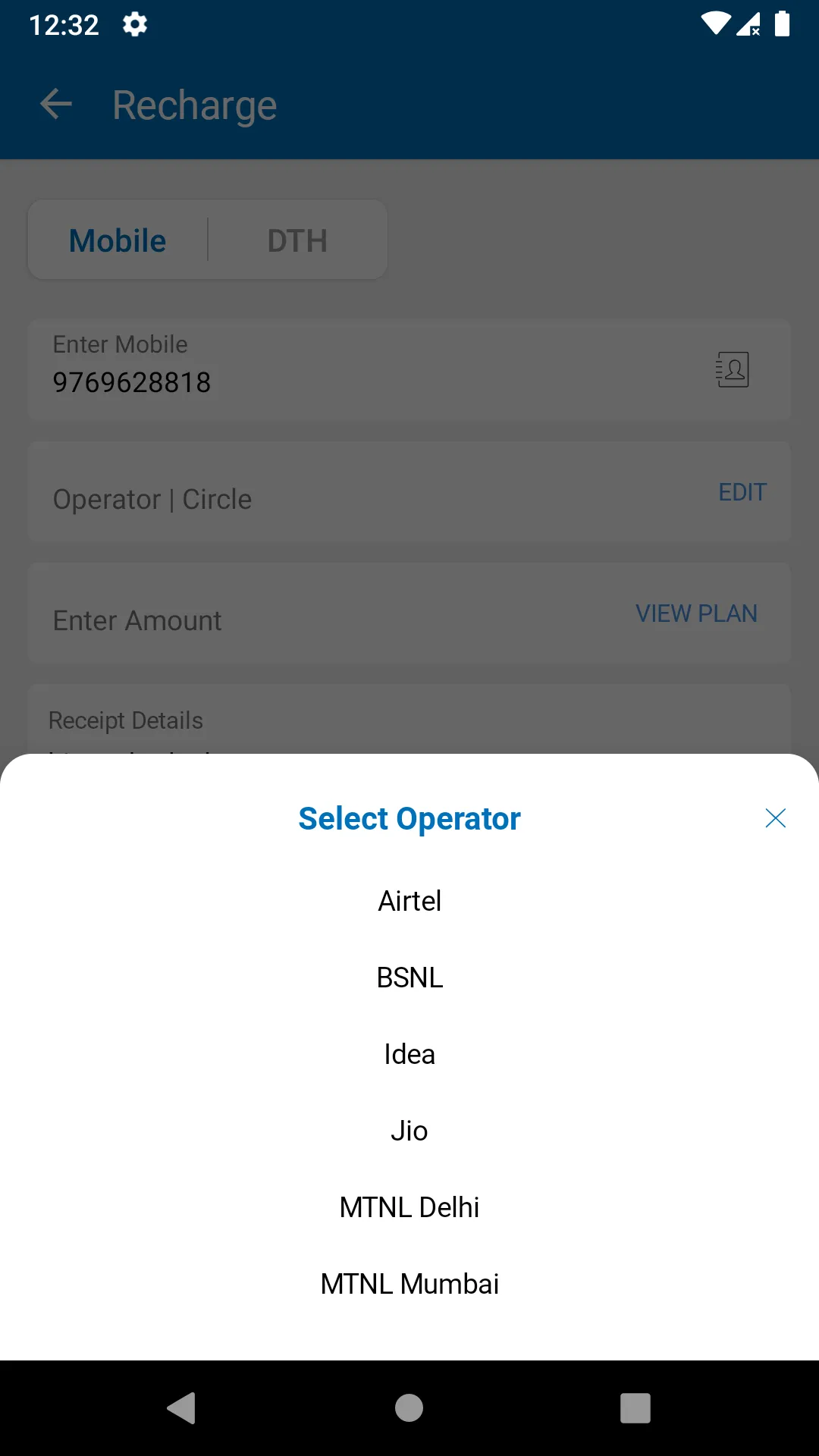Image resolution: width=819 pixels, height=1456 pixels.
Task: Choose BSNL from the operator list
Action: click(x=409, y=977)
